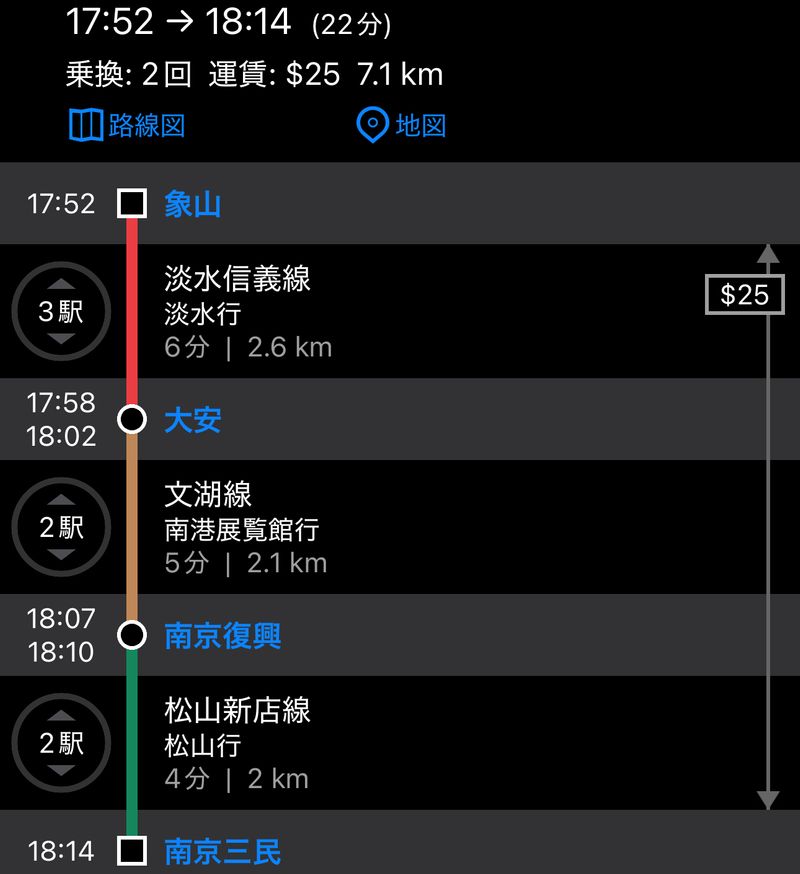Open 象山 station details
Image resolution: width=800 pixels, height=874 pixels.
pyautogui.click(x=192, y=205)
